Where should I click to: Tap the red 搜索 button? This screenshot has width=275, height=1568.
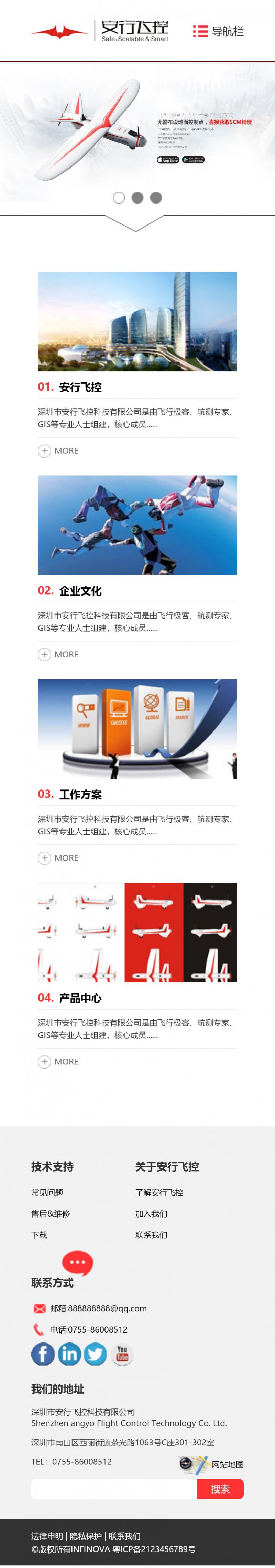220,1489
